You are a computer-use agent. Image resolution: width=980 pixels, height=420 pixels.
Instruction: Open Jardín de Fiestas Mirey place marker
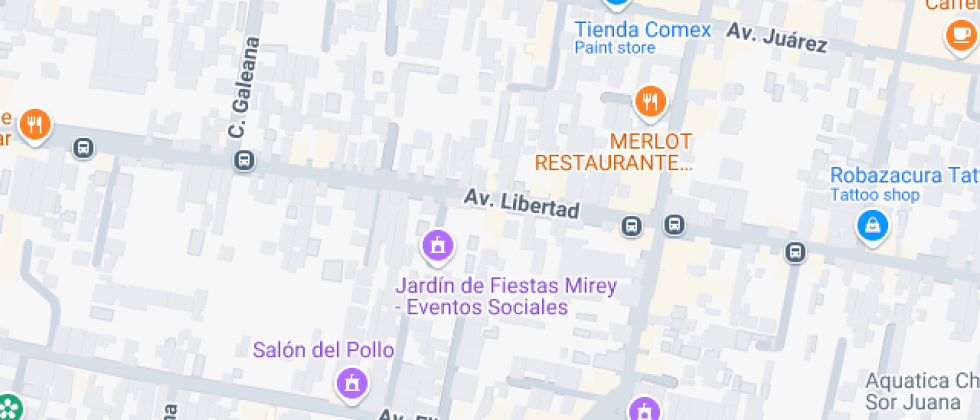point(437,245)
